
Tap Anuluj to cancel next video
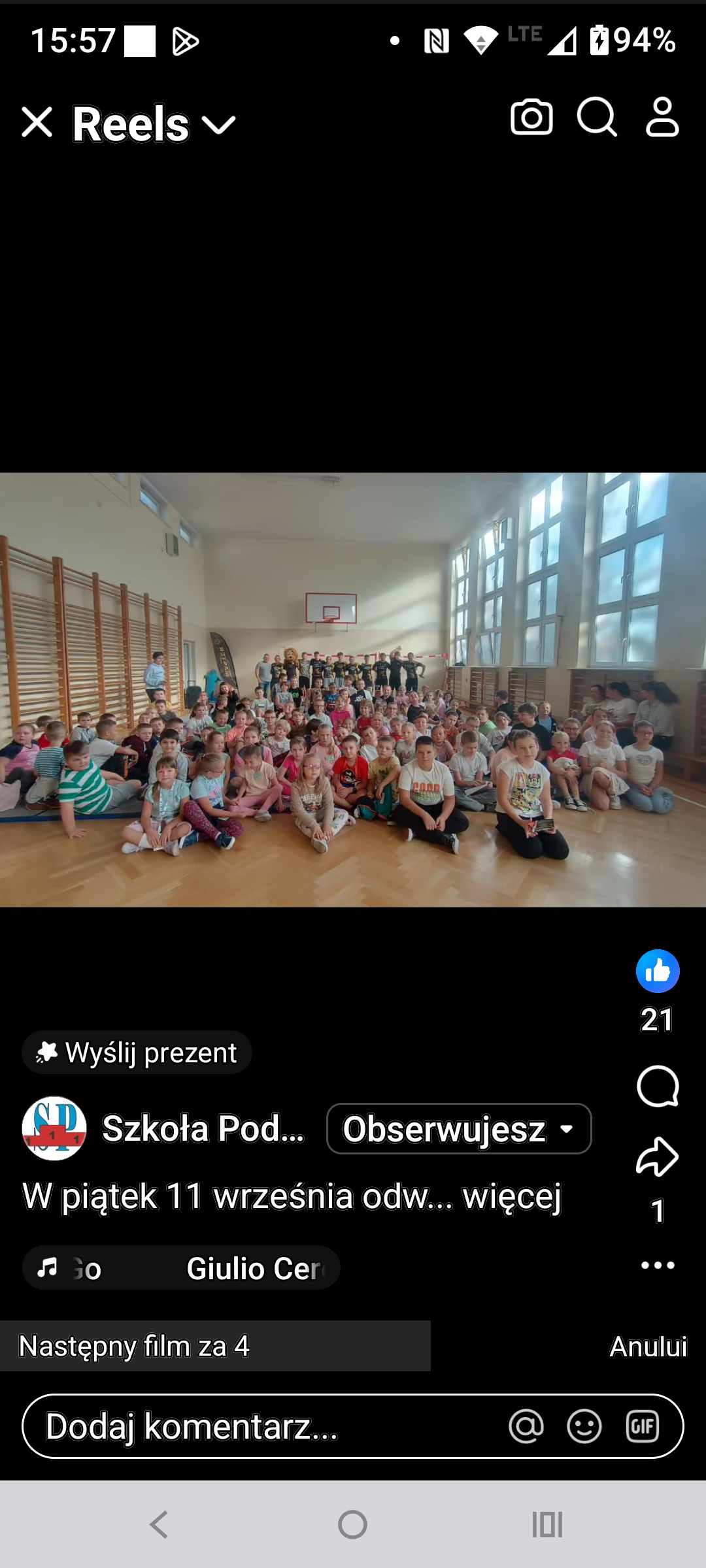(x=648, y=1347)
